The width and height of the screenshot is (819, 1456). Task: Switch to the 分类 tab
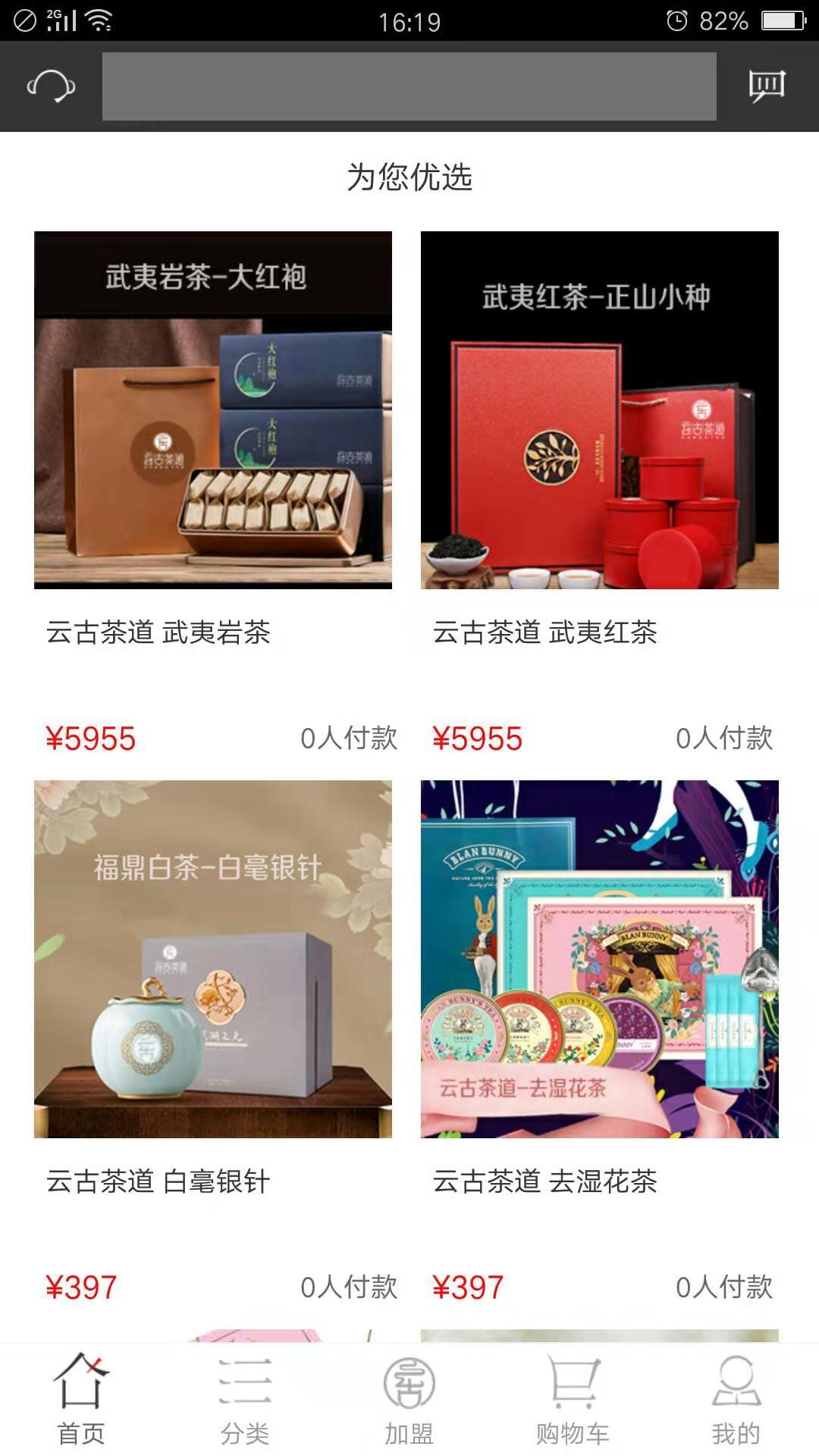click(245, 1400)
